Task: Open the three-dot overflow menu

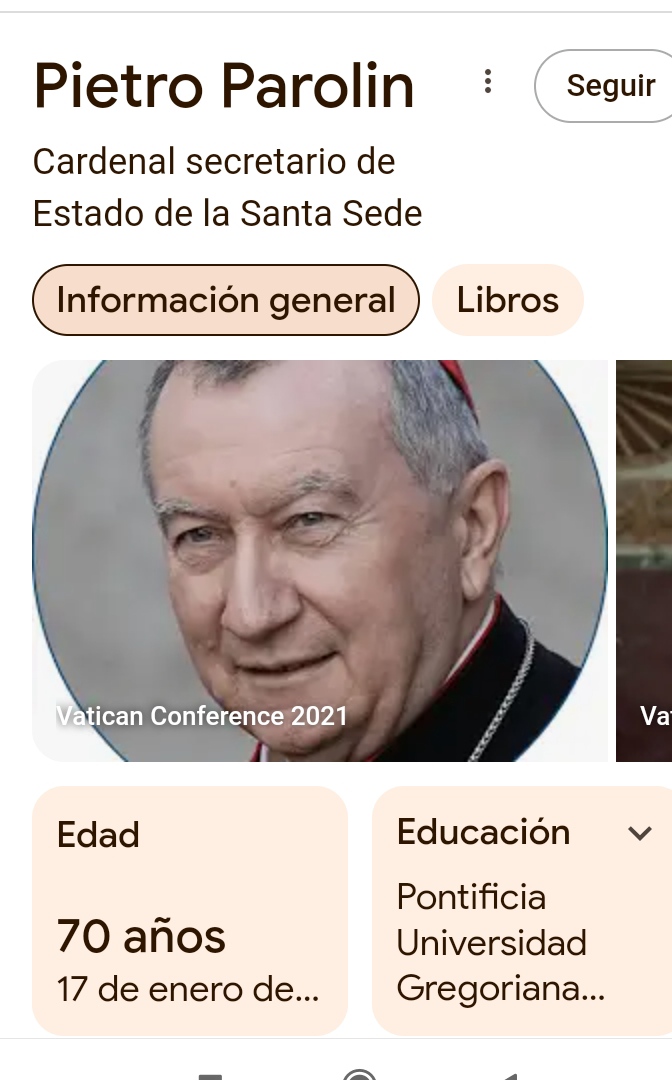Action: pos(487,82)
